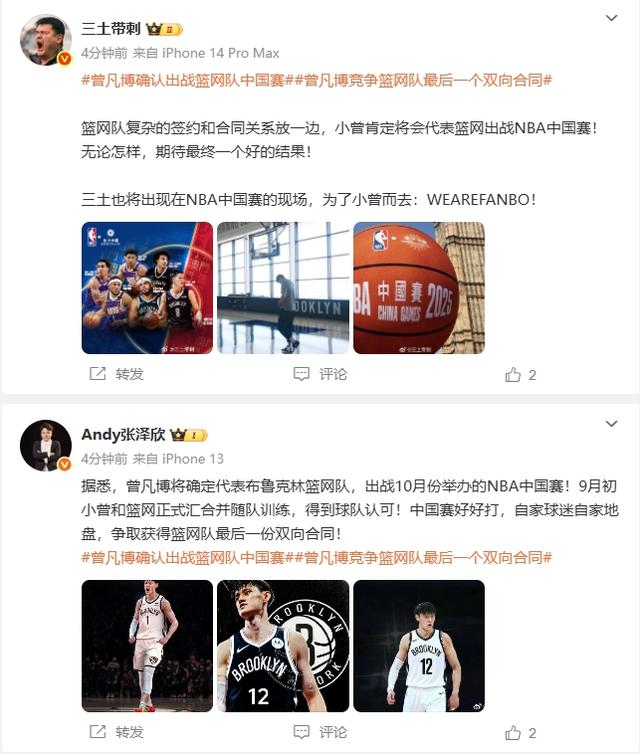640x754 pixels.
Task: Like Andy张泽欣's post
Action: tap(522, 733)
